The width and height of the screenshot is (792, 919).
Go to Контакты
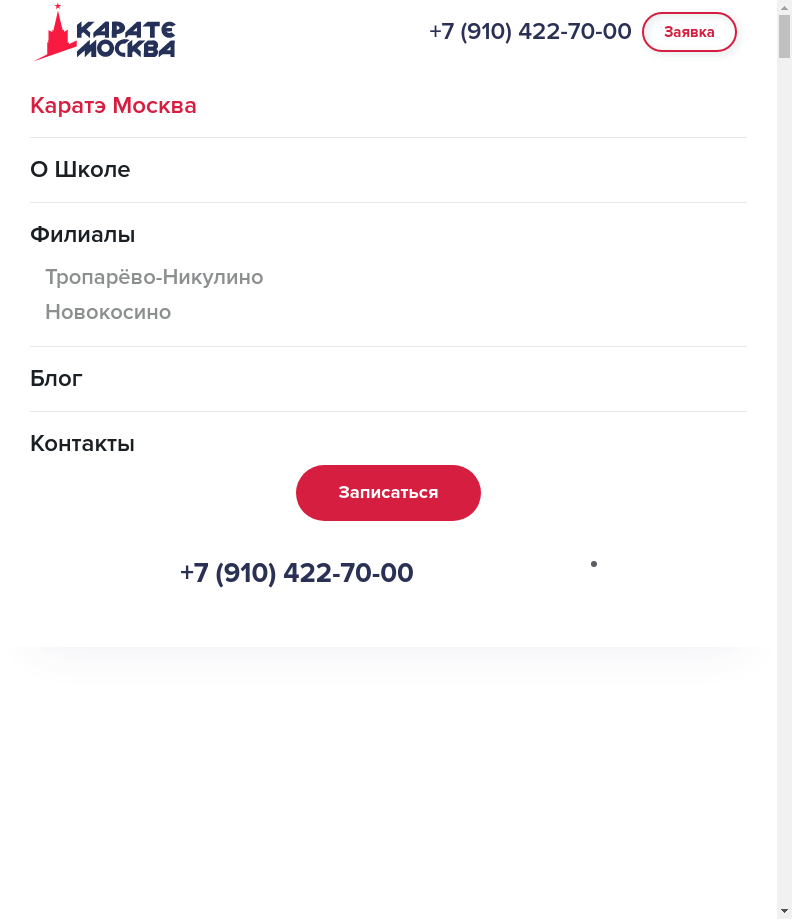tap(82, 444)
